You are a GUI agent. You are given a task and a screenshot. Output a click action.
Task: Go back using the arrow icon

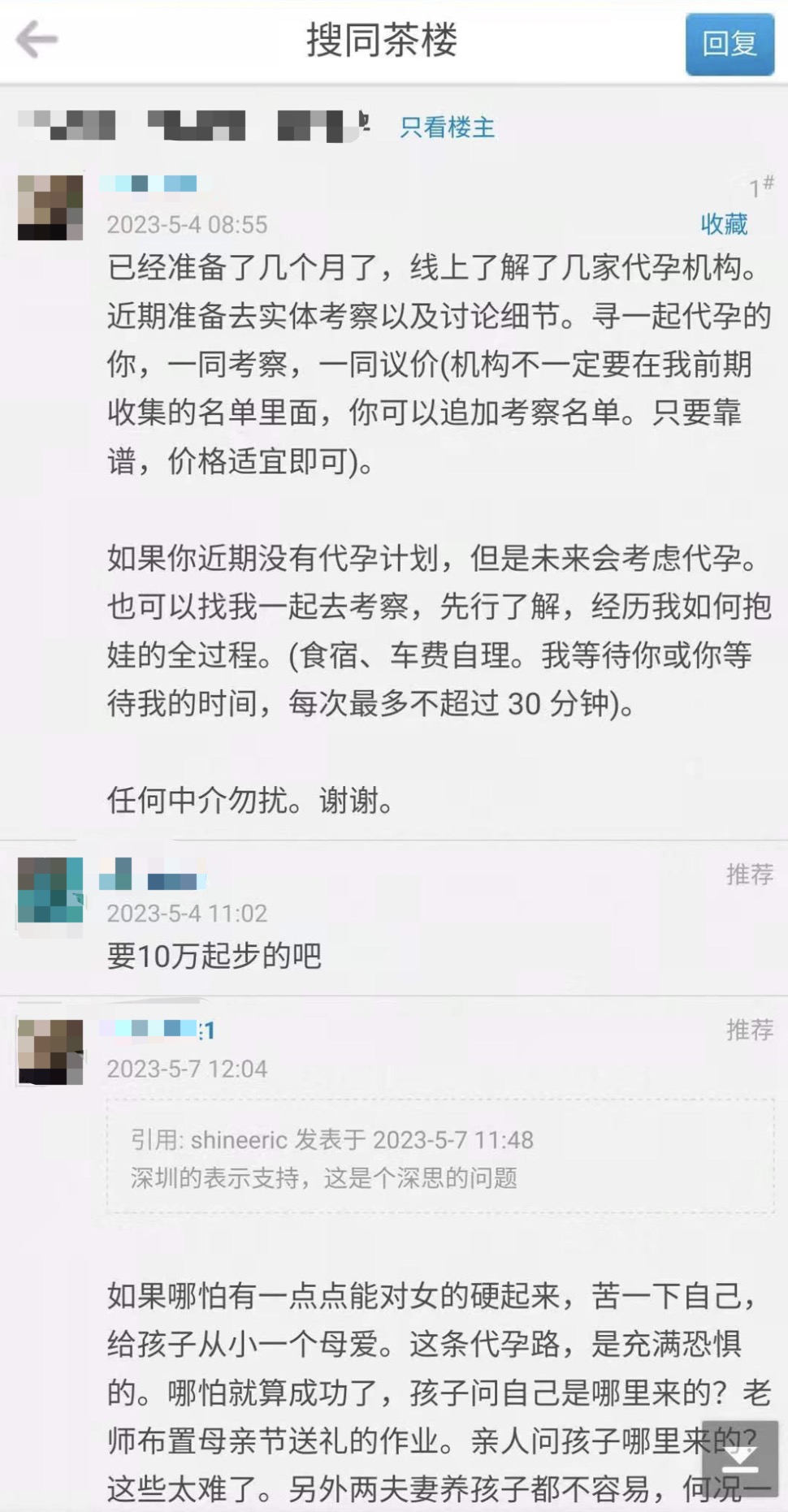click(x=37, y=40)
